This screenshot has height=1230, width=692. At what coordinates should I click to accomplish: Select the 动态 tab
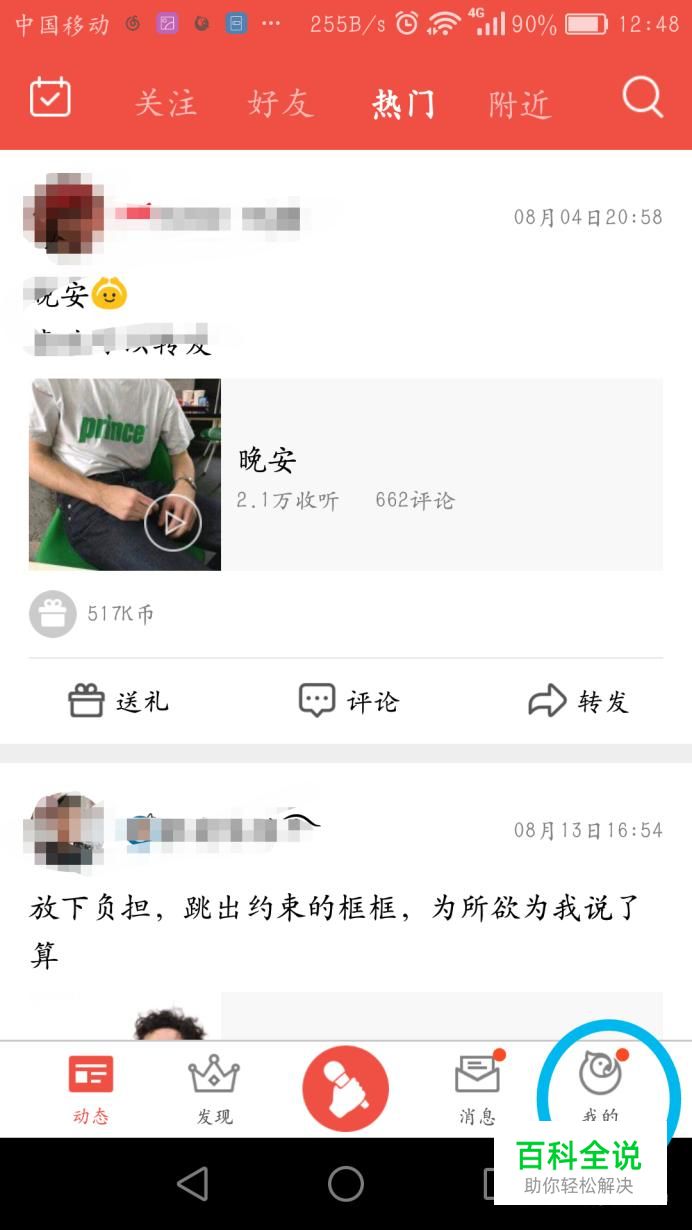pos(90,1088)
